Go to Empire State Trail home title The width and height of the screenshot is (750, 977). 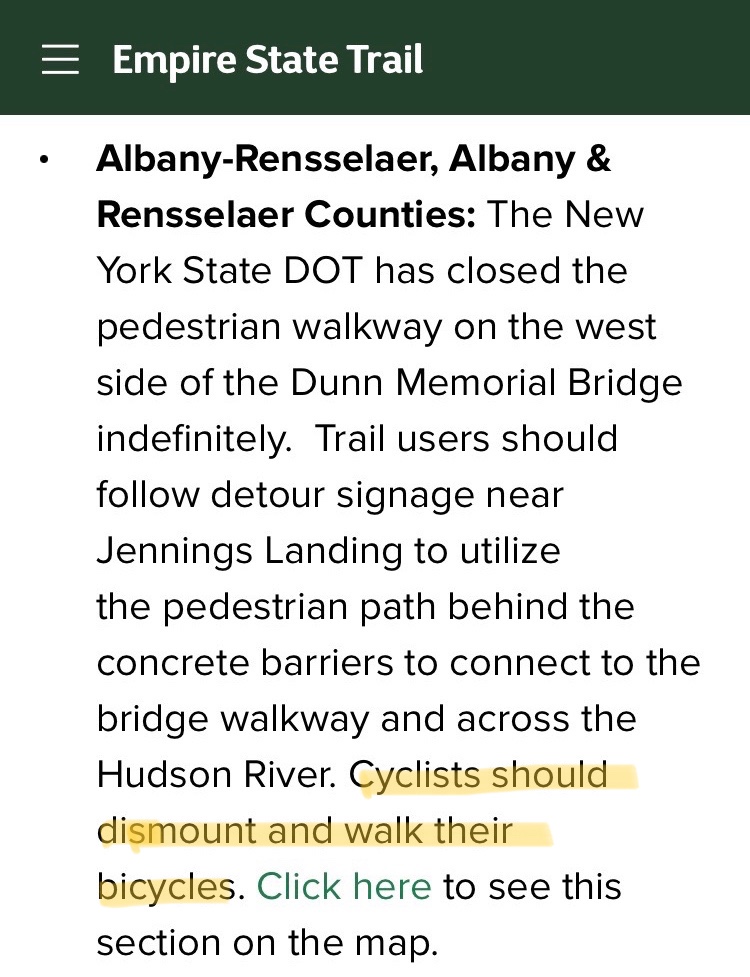click(267, 60)
